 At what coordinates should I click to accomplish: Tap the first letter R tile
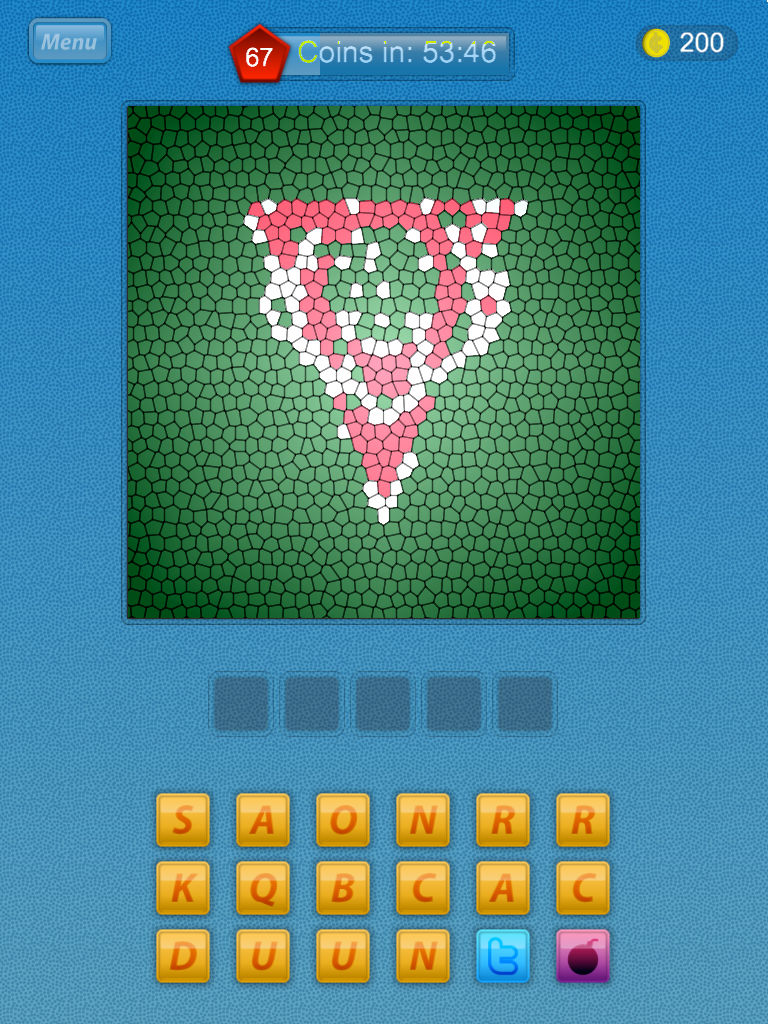point(503,823)
